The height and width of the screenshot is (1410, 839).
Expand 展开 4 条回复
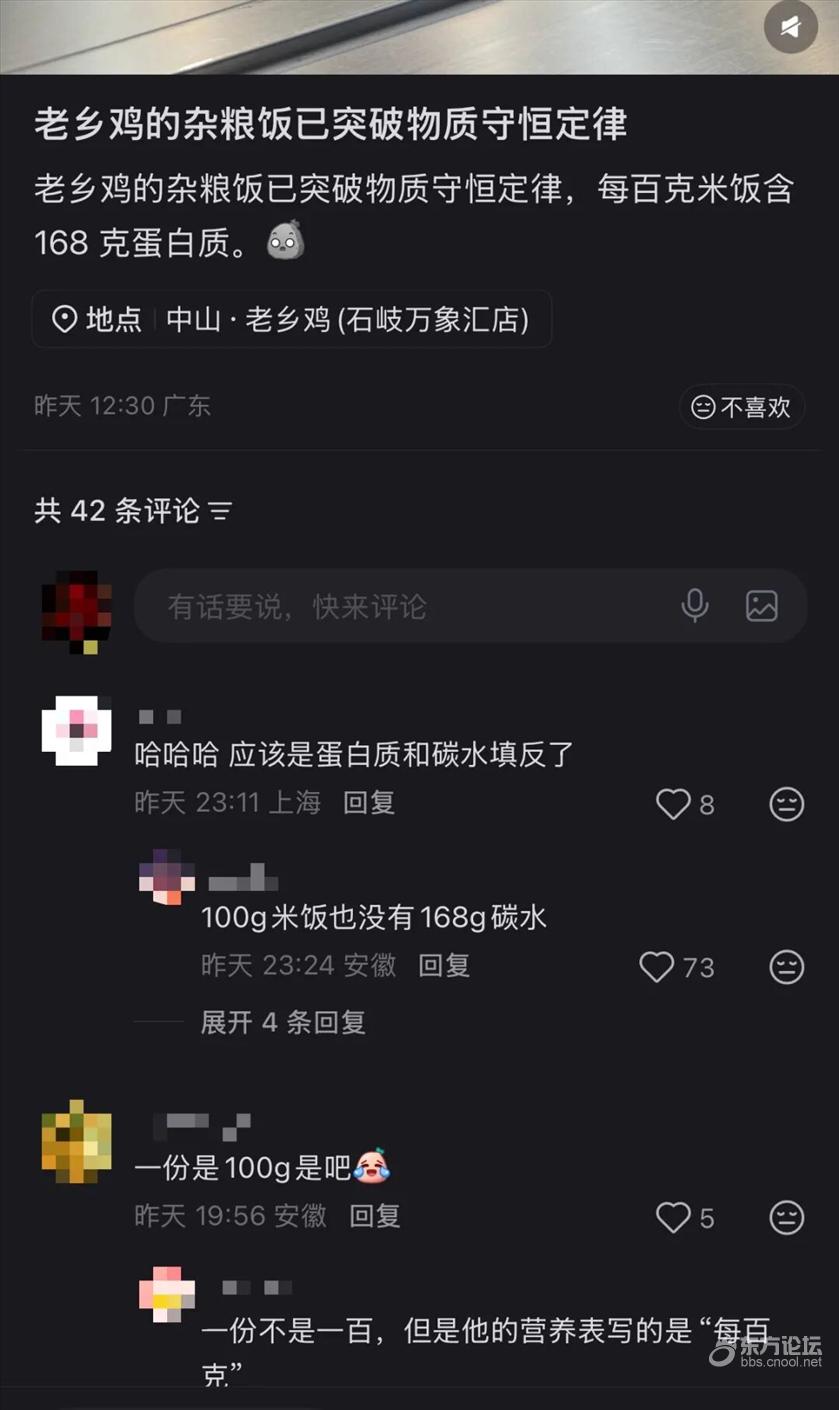[x=283, y=1022]
